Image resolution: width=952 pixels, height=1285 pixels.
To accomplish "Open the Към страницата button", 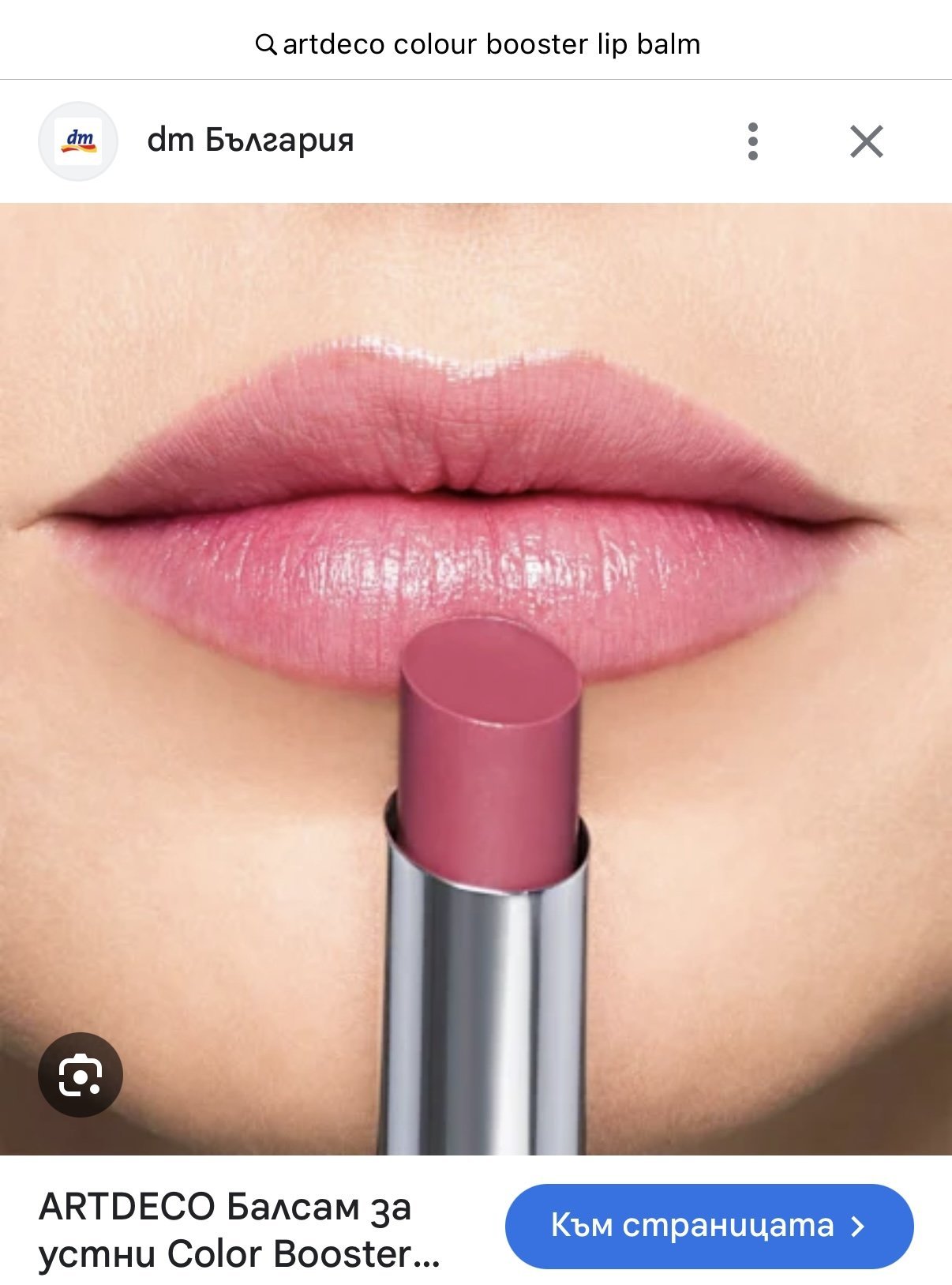I will (x=709, y=1226).
